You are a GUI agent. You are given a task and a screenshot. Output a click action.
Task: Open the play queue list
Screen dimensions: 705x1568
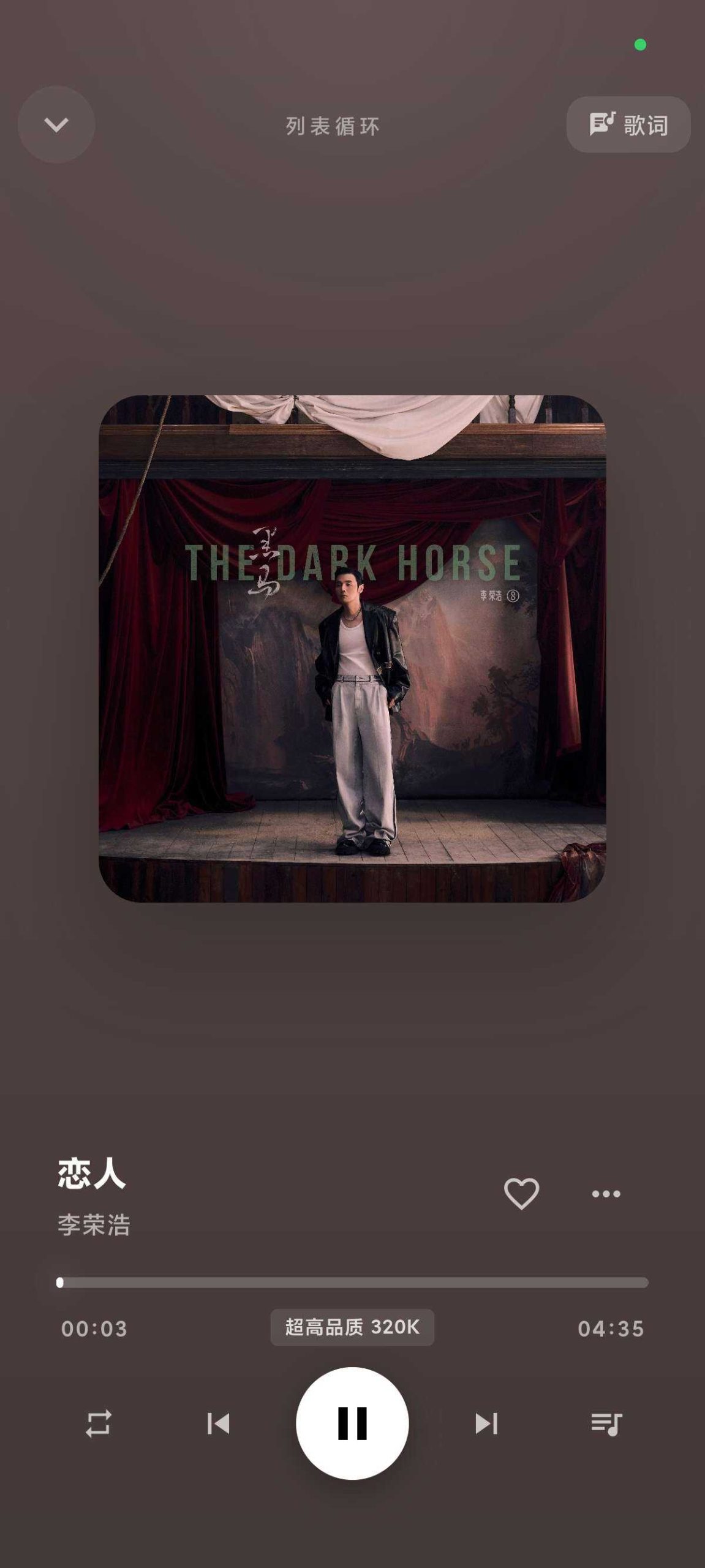pos(606,1423)
